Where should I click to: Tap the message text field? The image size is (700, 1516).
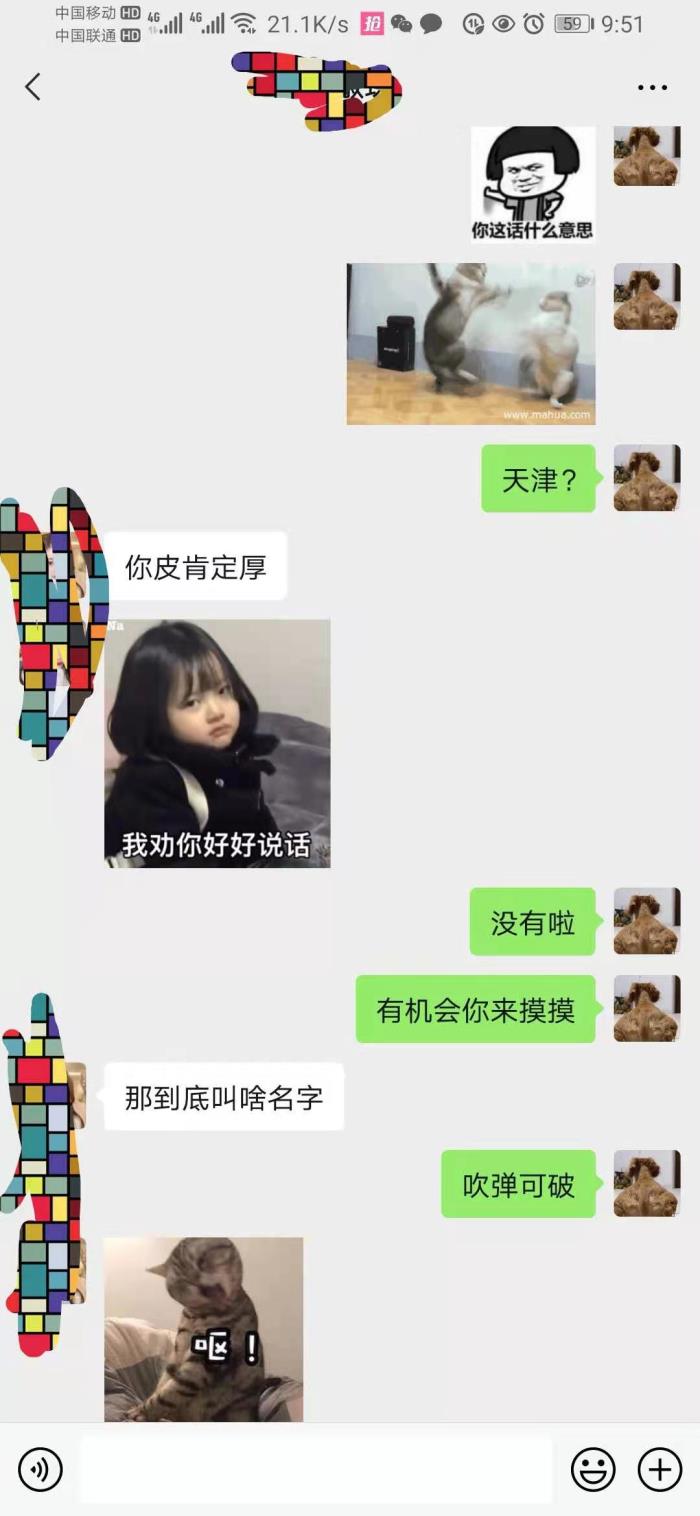316,1469
